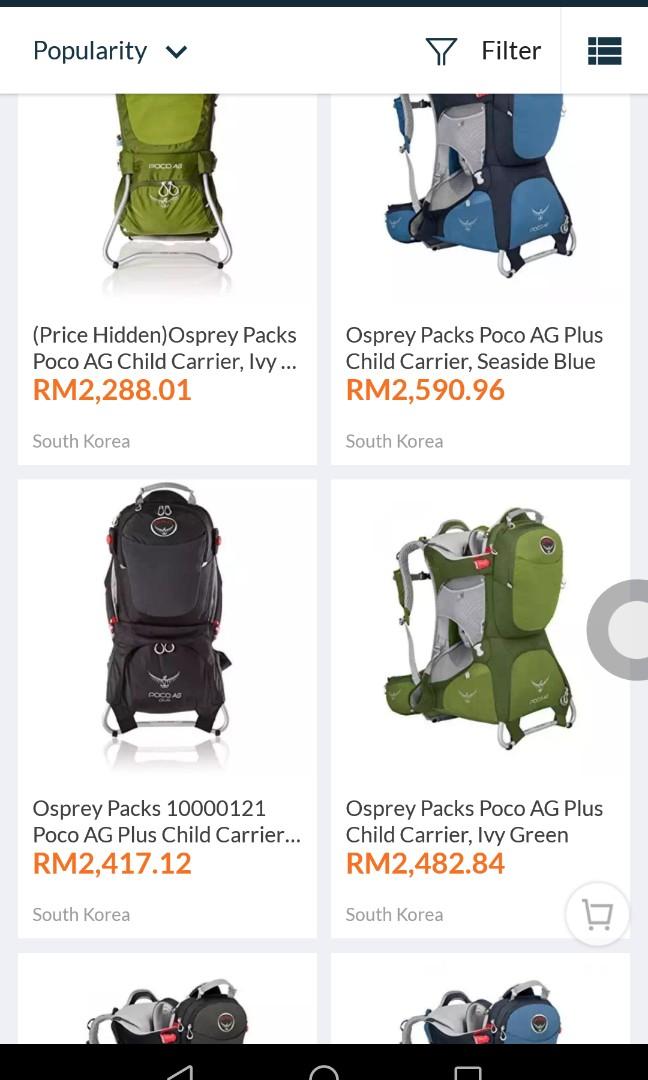Open the Ivy Green Poco AG Plus carrier RM2,482.84

pos(480,708)
